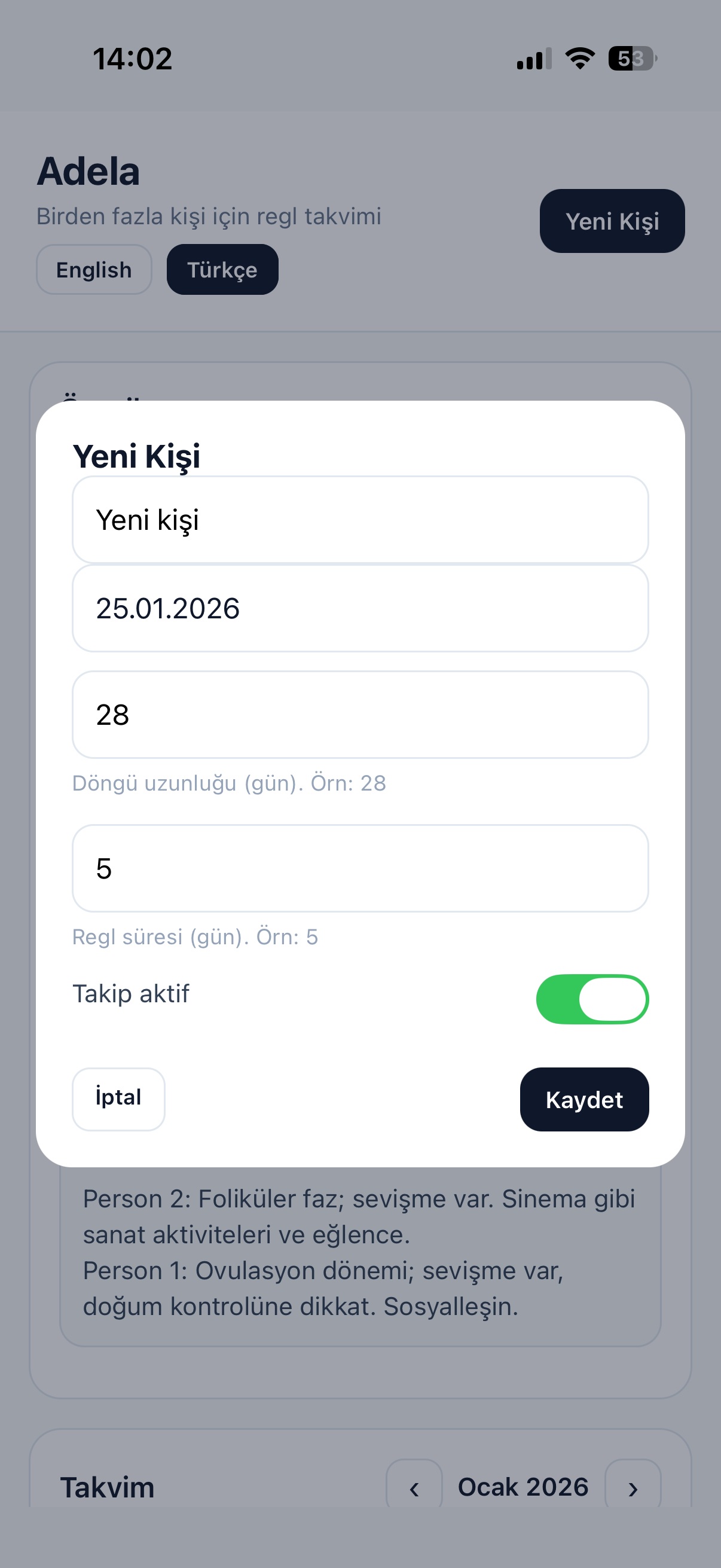Screen dimensions: 721x1568
Task: Cancel the dialog with İptal
Action: [x=118, y=1098]
